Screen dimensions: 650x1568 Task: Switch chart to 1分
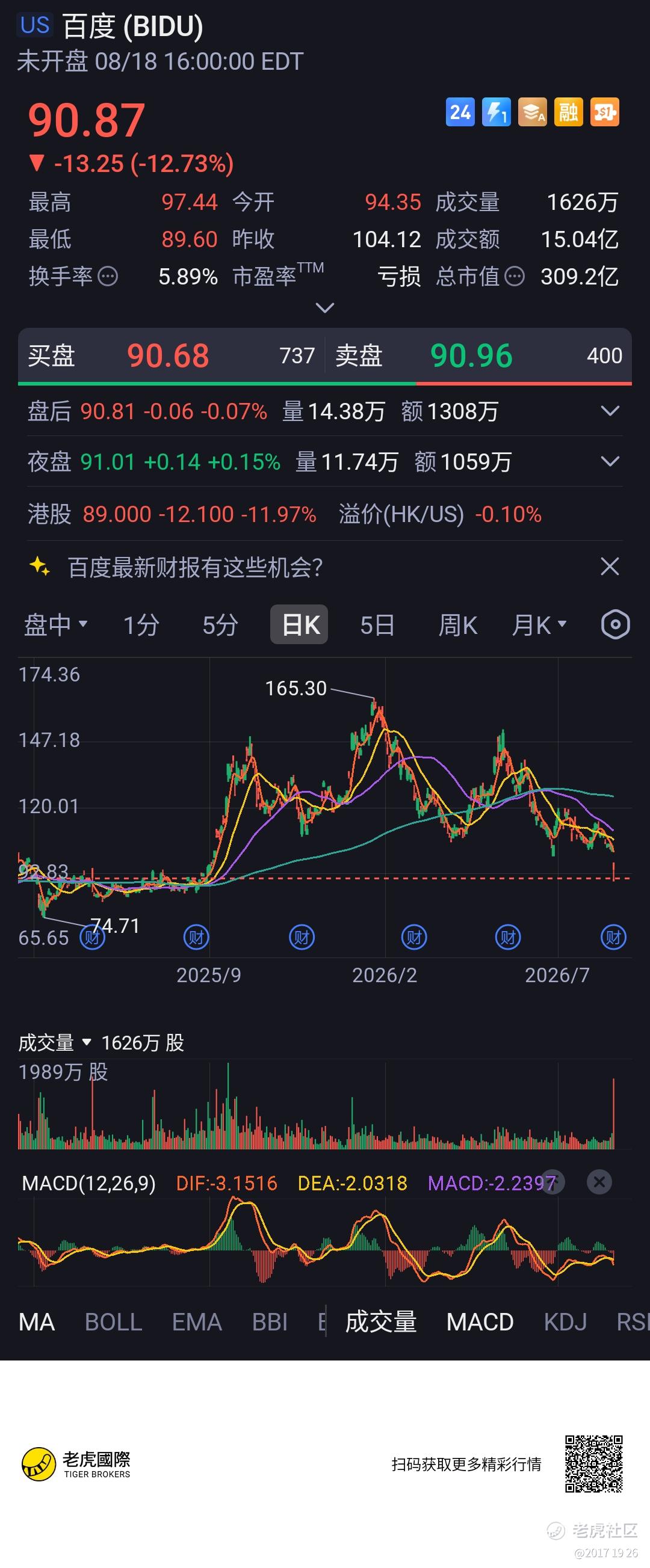(x=142, y=625)
